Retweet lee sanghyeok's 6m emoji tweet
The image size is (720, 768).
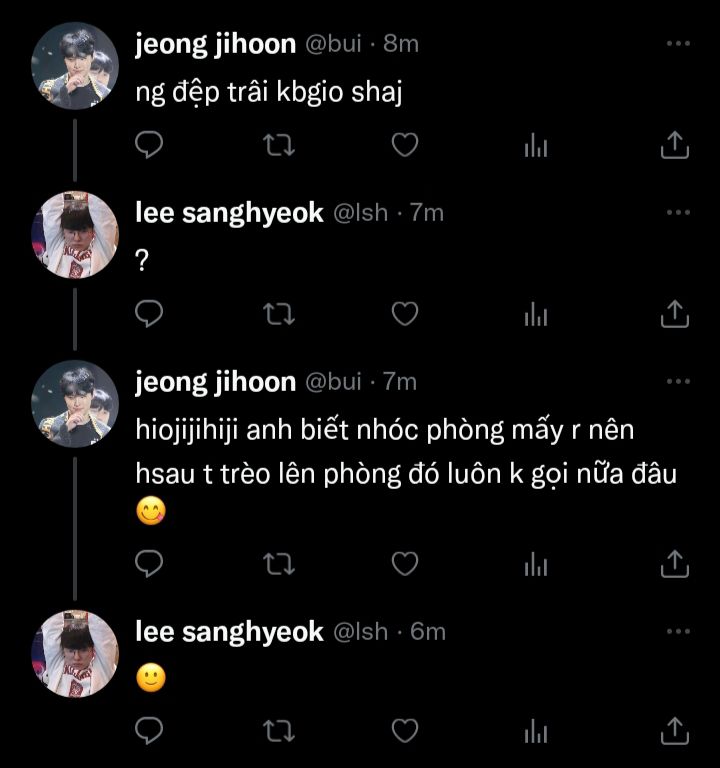277,730
